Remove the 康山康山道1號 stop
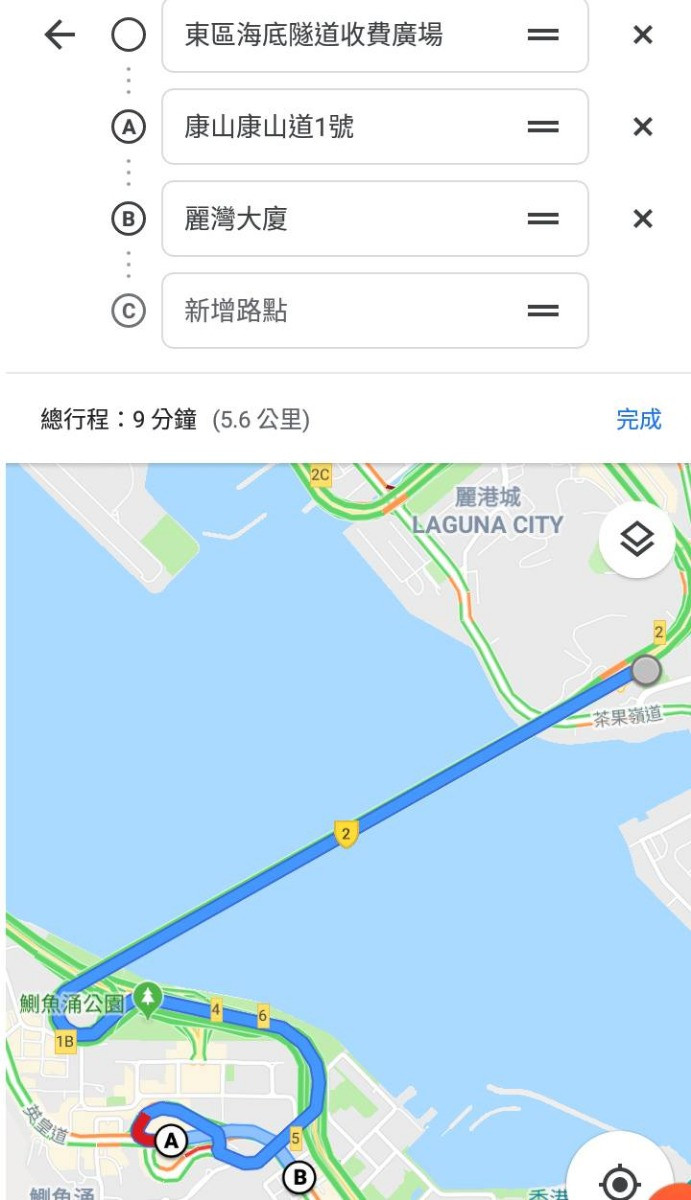691x1200 pixels. coord(643,127)
